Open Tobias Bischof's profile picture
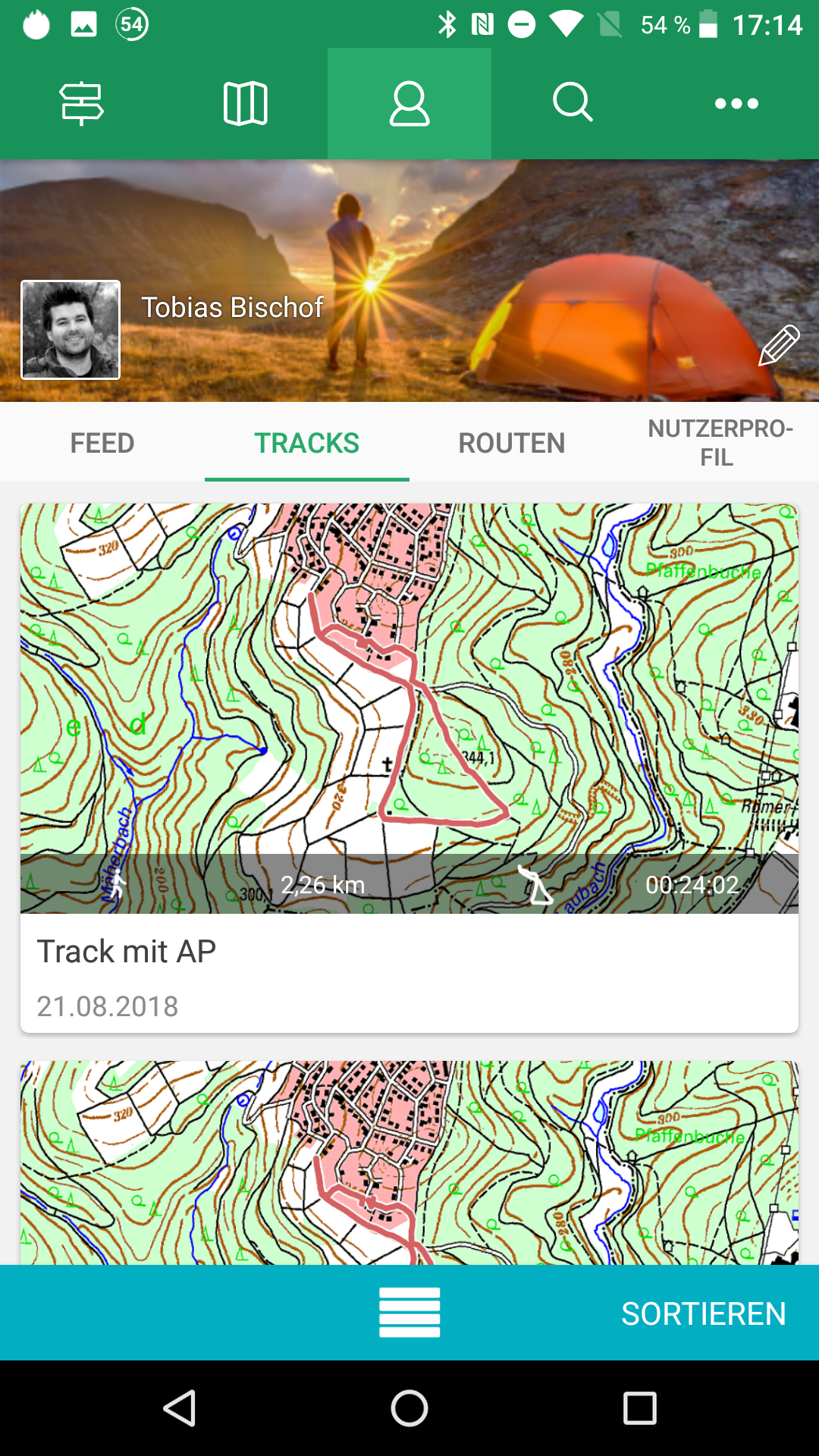Screen dimensions: 819x1456 click(x=71, y=330)
